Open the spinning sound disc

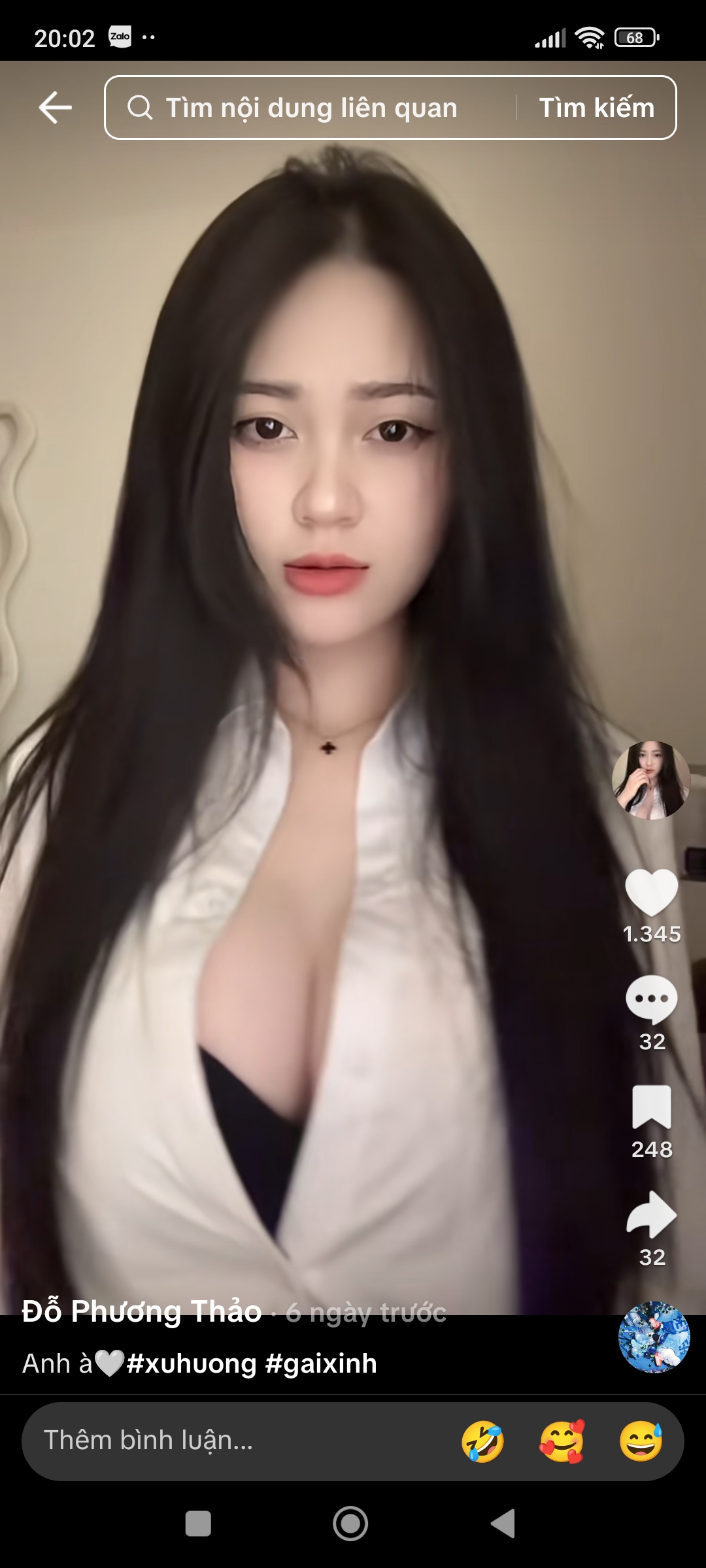[x=654, y=1336]
